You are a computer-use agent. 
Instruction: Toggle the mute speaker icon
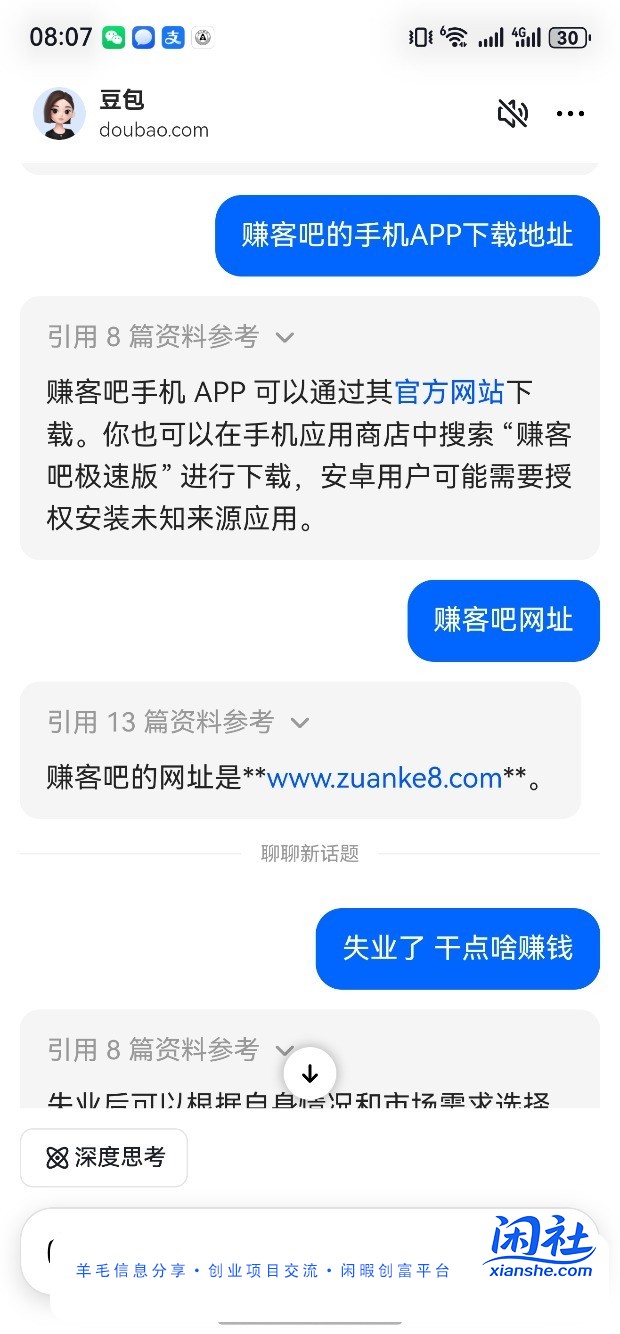[513, 113]
